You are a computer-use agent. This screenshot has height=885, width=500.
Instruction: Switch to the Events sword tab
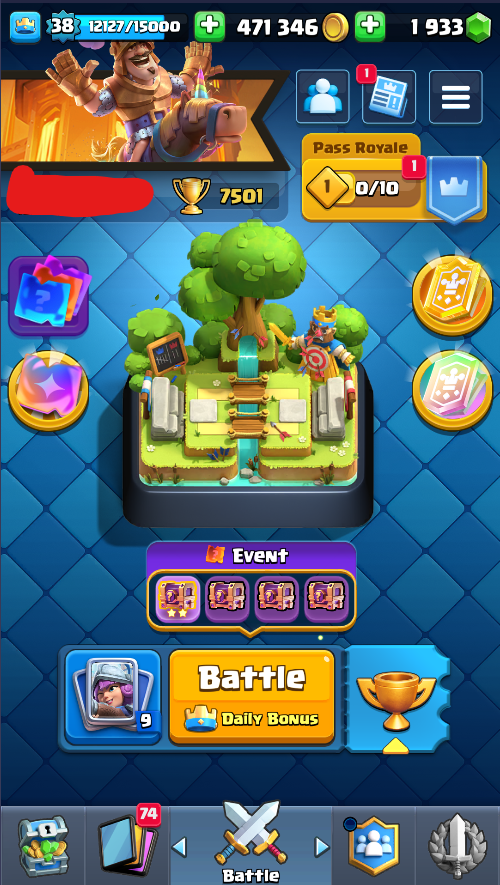(x=458, y=845)
